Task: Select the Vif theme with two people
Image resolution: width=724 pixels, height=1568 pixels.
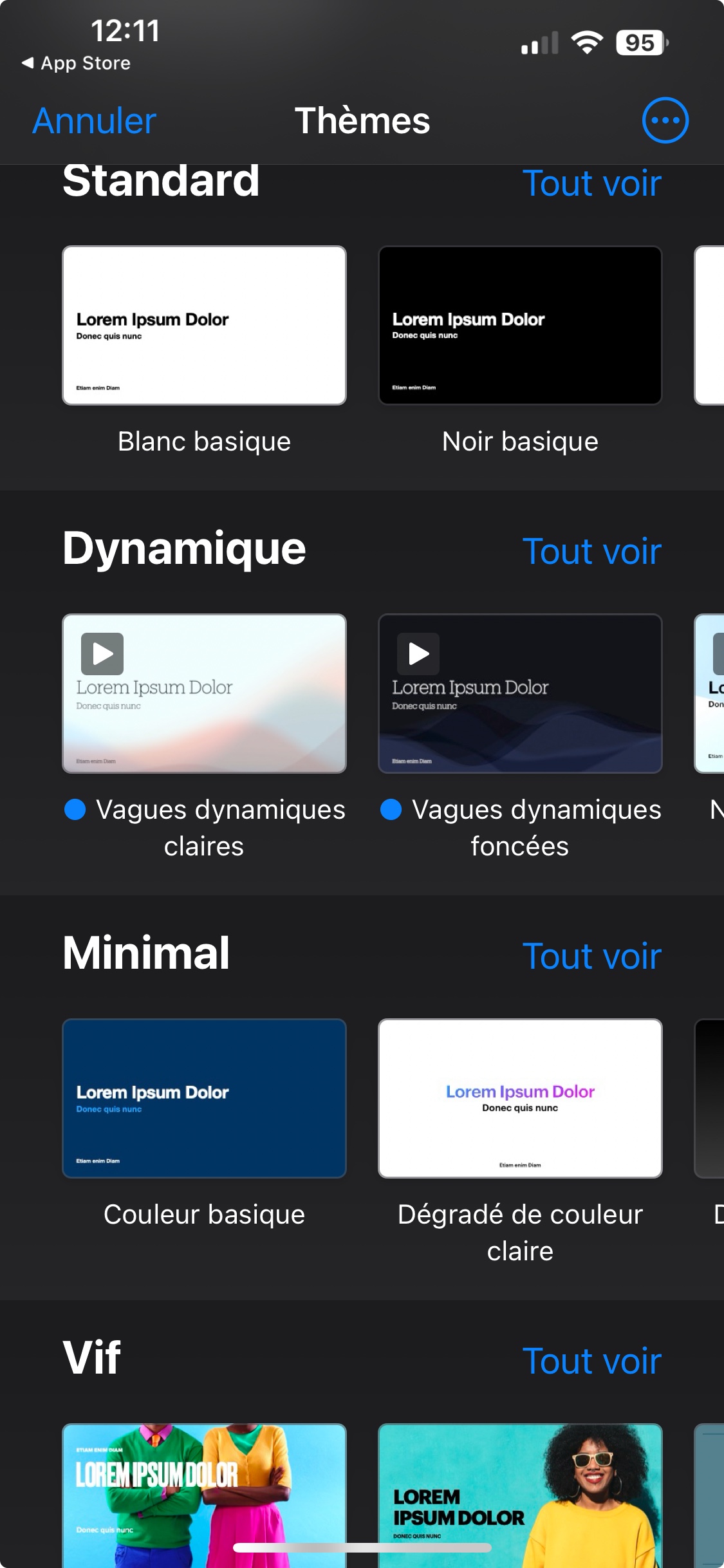Action: pos(204,1493)
